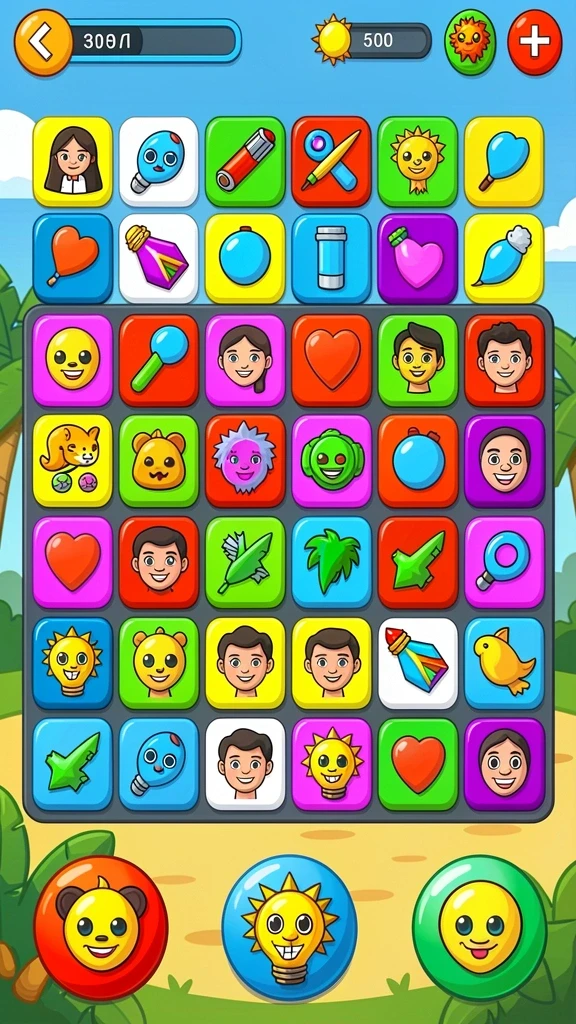Choose the rainbow potion on the white grid tile

(418, 663)
